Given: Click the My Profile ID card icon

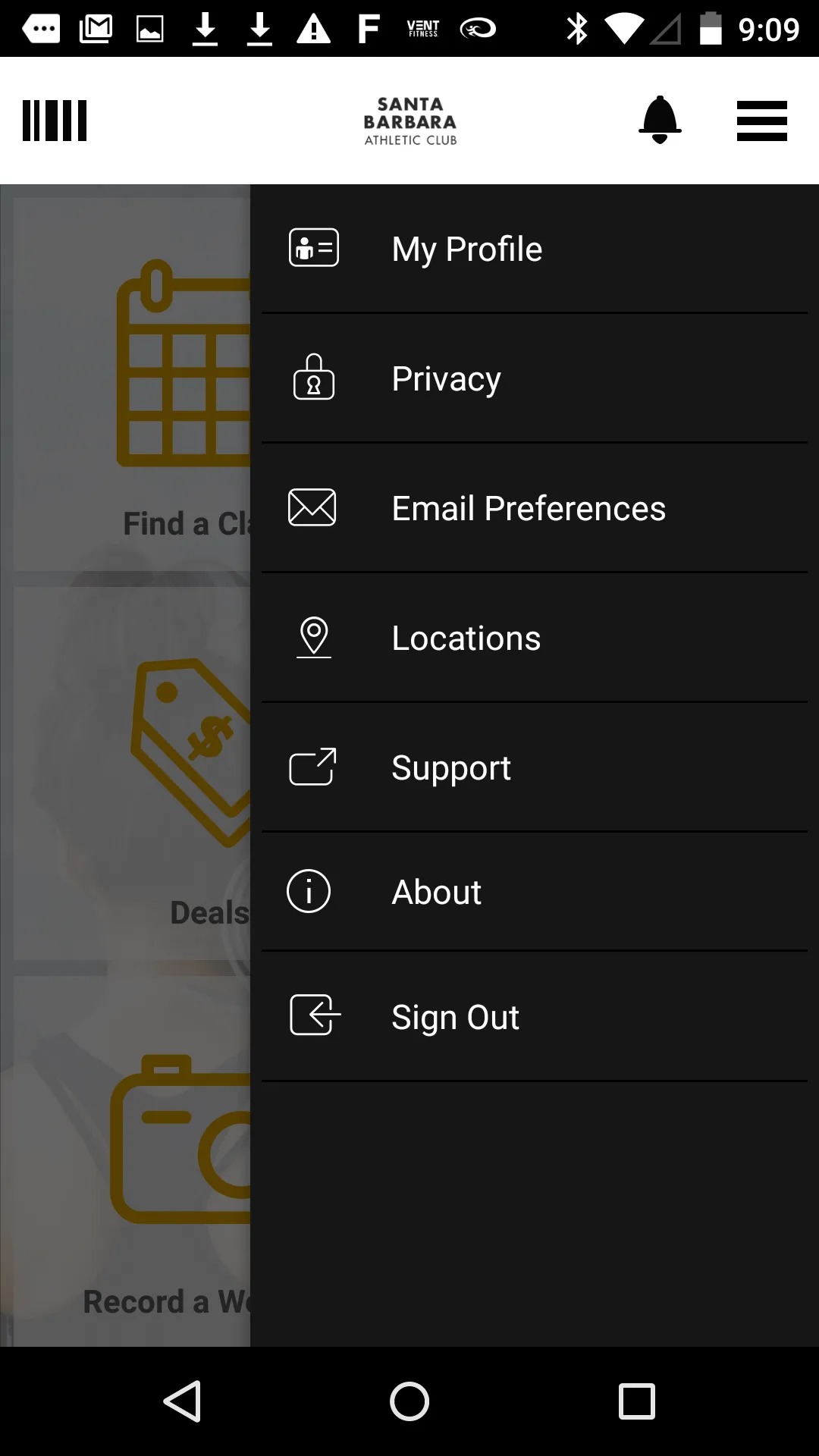Looking at the screenshot, I should pos(312,247).
